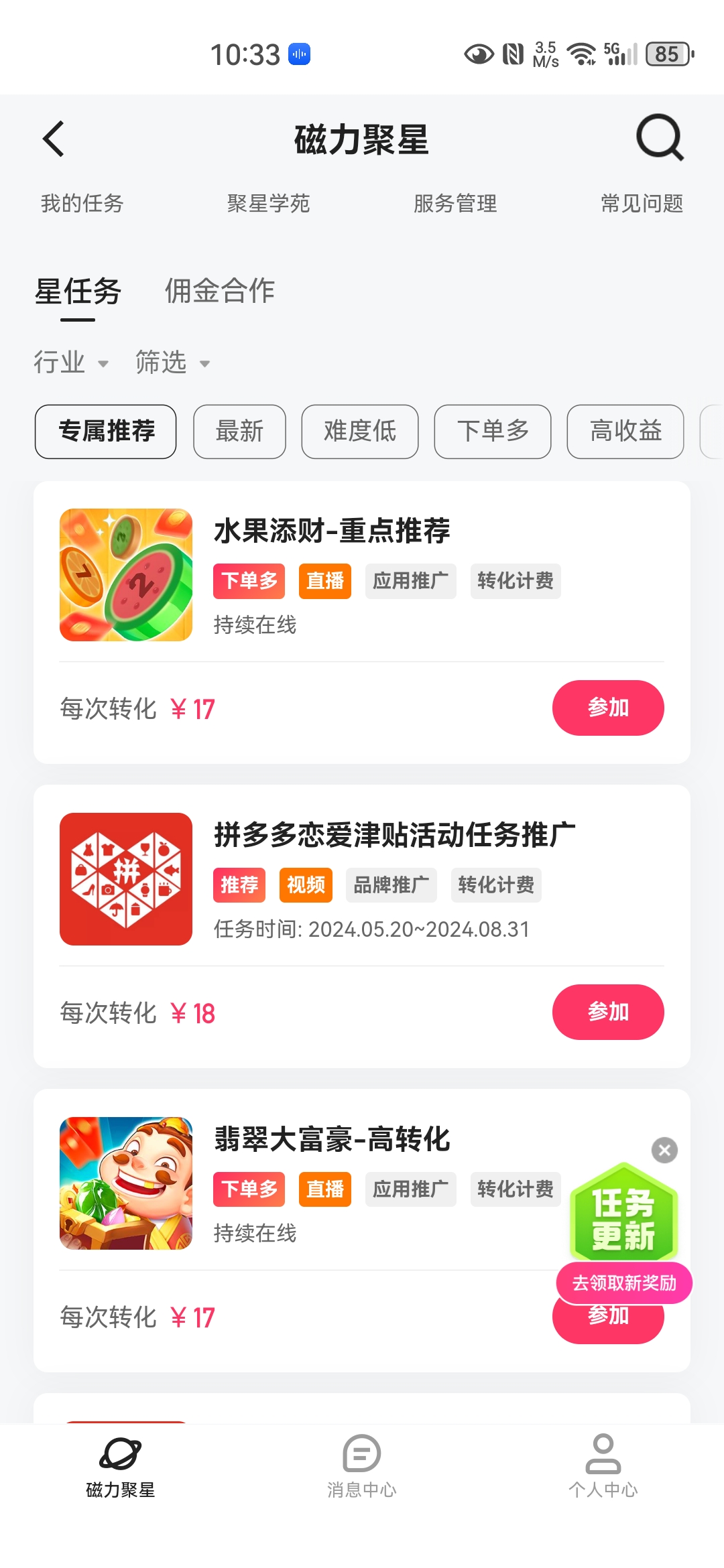Select the 高收益 filter chip

click(x=625, y=432)
